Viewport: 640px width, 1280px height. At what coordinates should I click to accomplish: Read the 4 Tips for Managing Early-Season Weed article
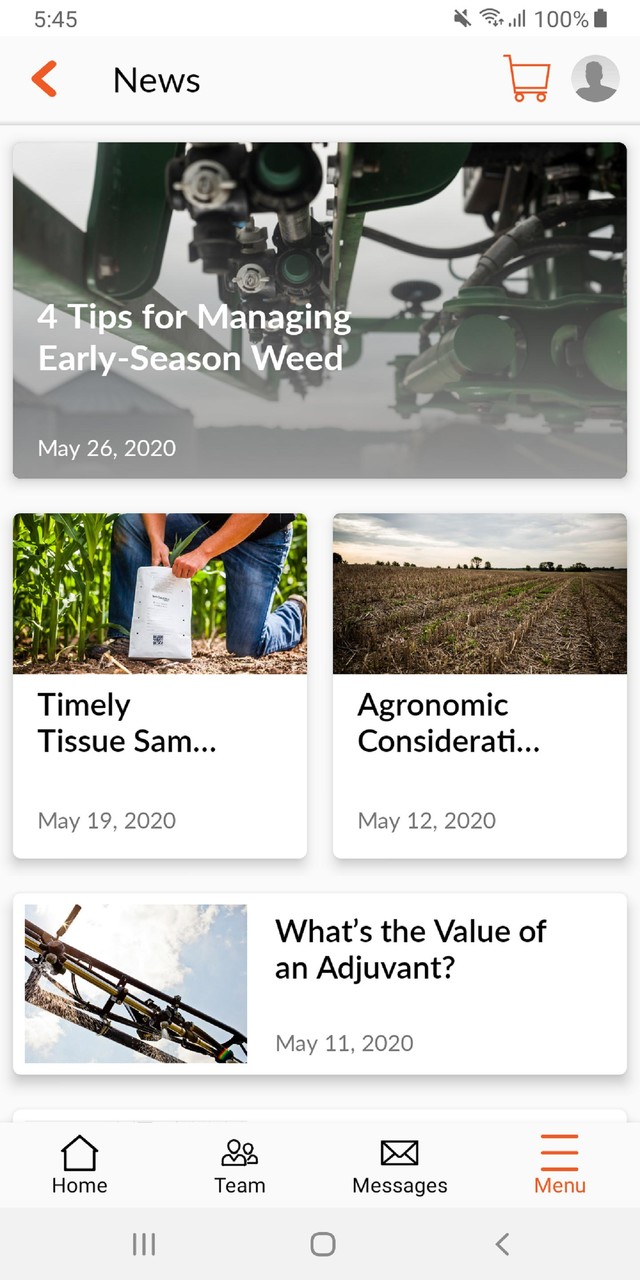click(320, 310)
